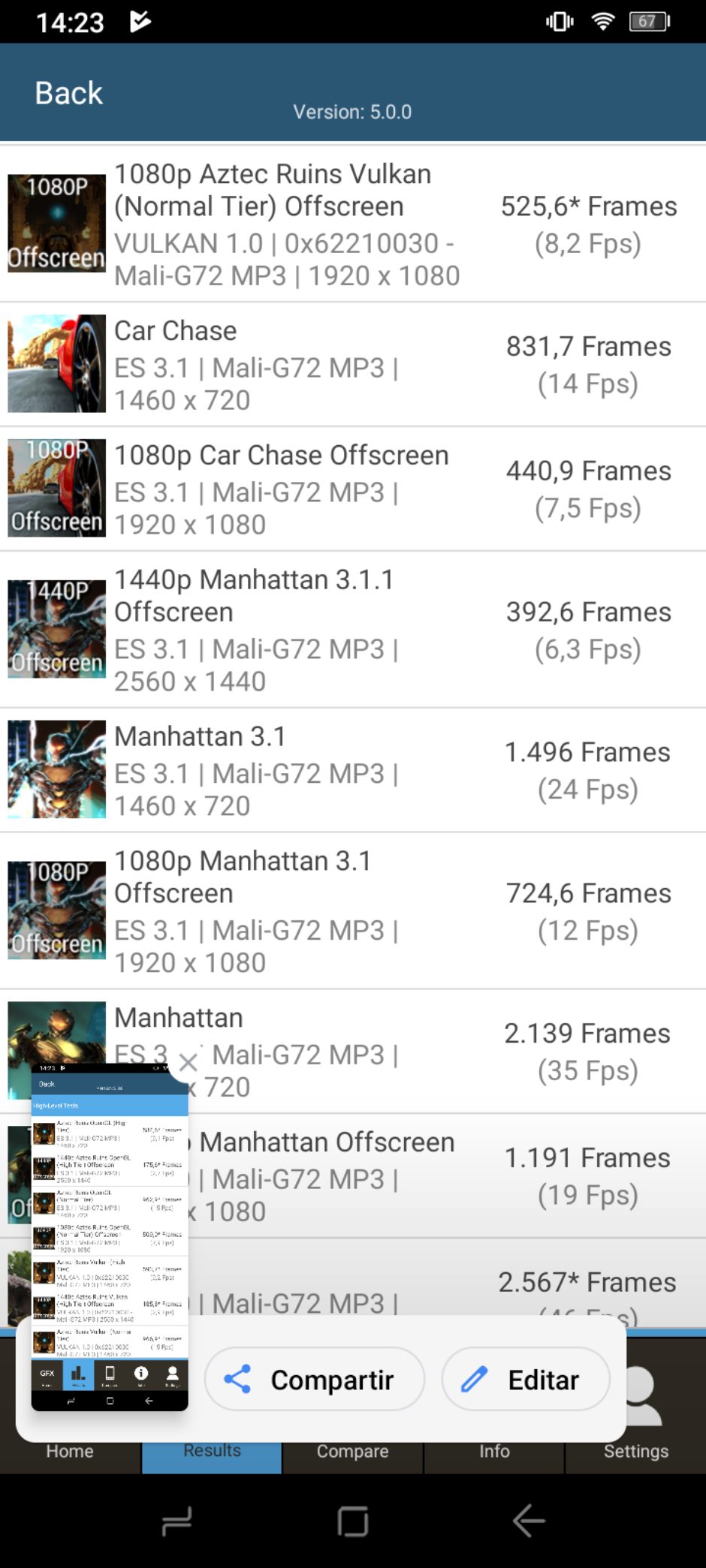Open 1080p Car Chase Offscreen result
The width and height of the screenshot is (706, 1568).
point(353,489)
